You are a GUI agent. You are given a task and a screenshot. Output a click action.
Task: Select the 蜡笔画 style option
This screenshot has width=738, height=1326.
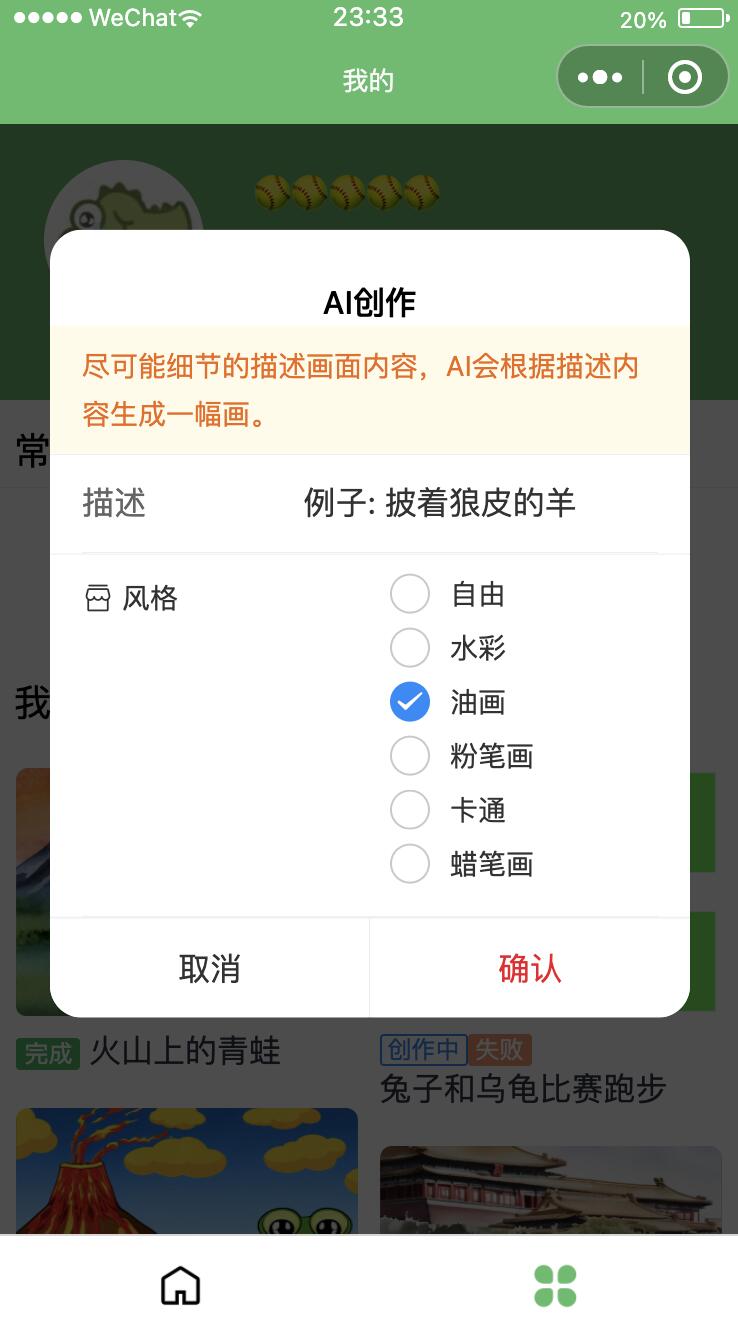[410, 864]
